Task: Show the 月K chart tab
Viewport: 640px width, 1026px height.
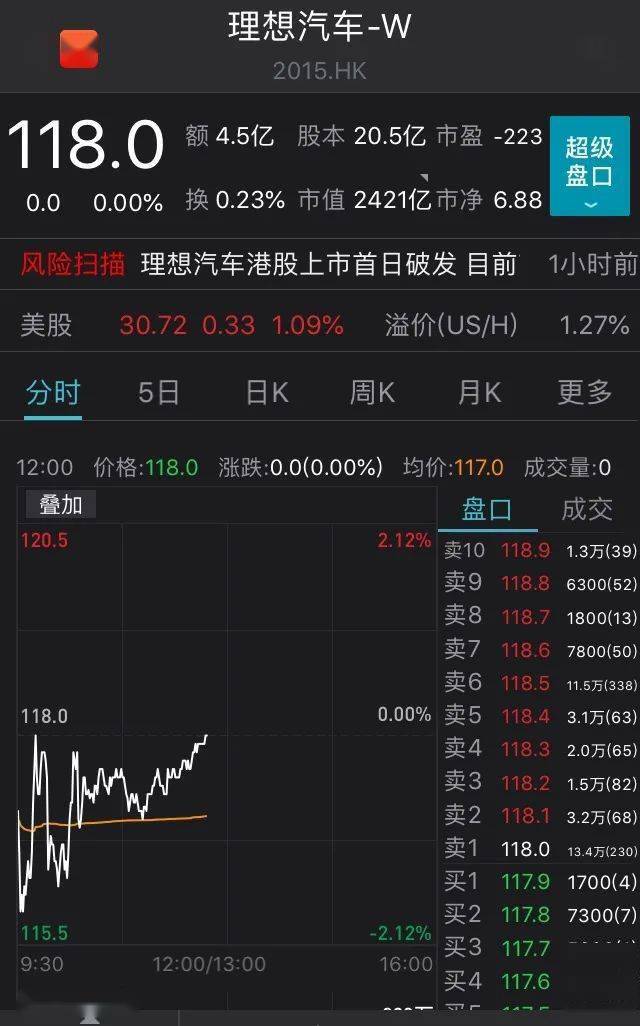Action: (x=479, y=393)
